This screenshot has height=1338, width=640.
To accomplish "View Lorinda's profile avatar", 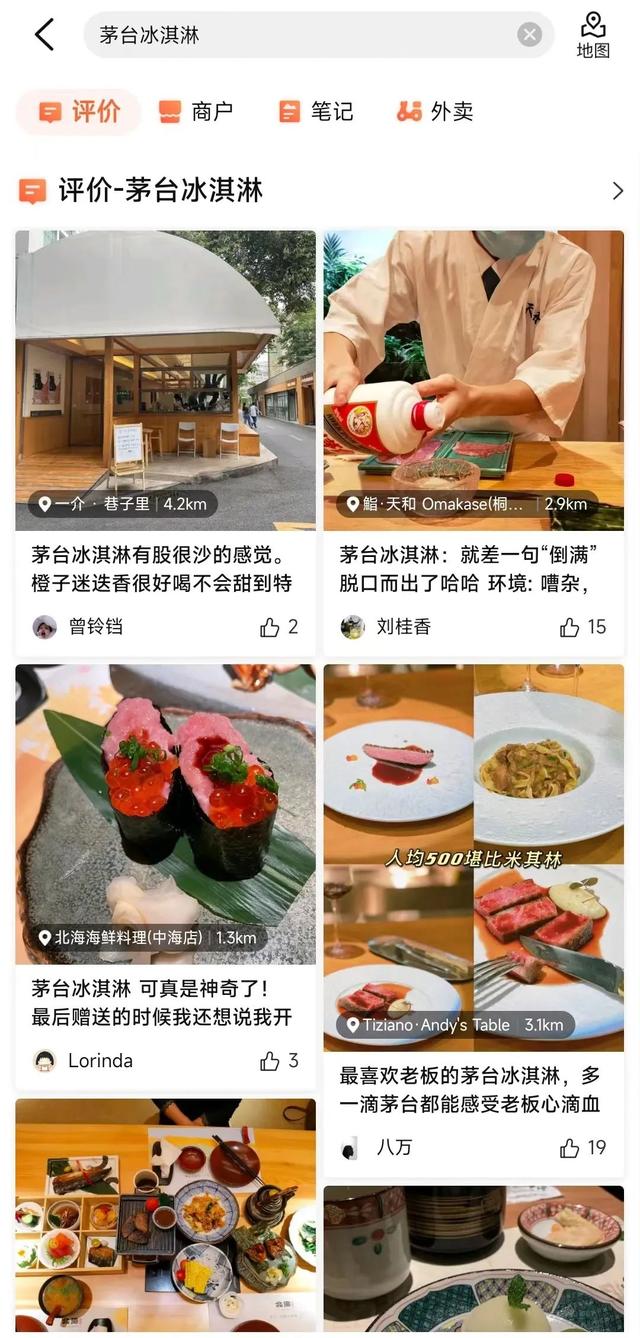I will click(x=44, y=1061).
